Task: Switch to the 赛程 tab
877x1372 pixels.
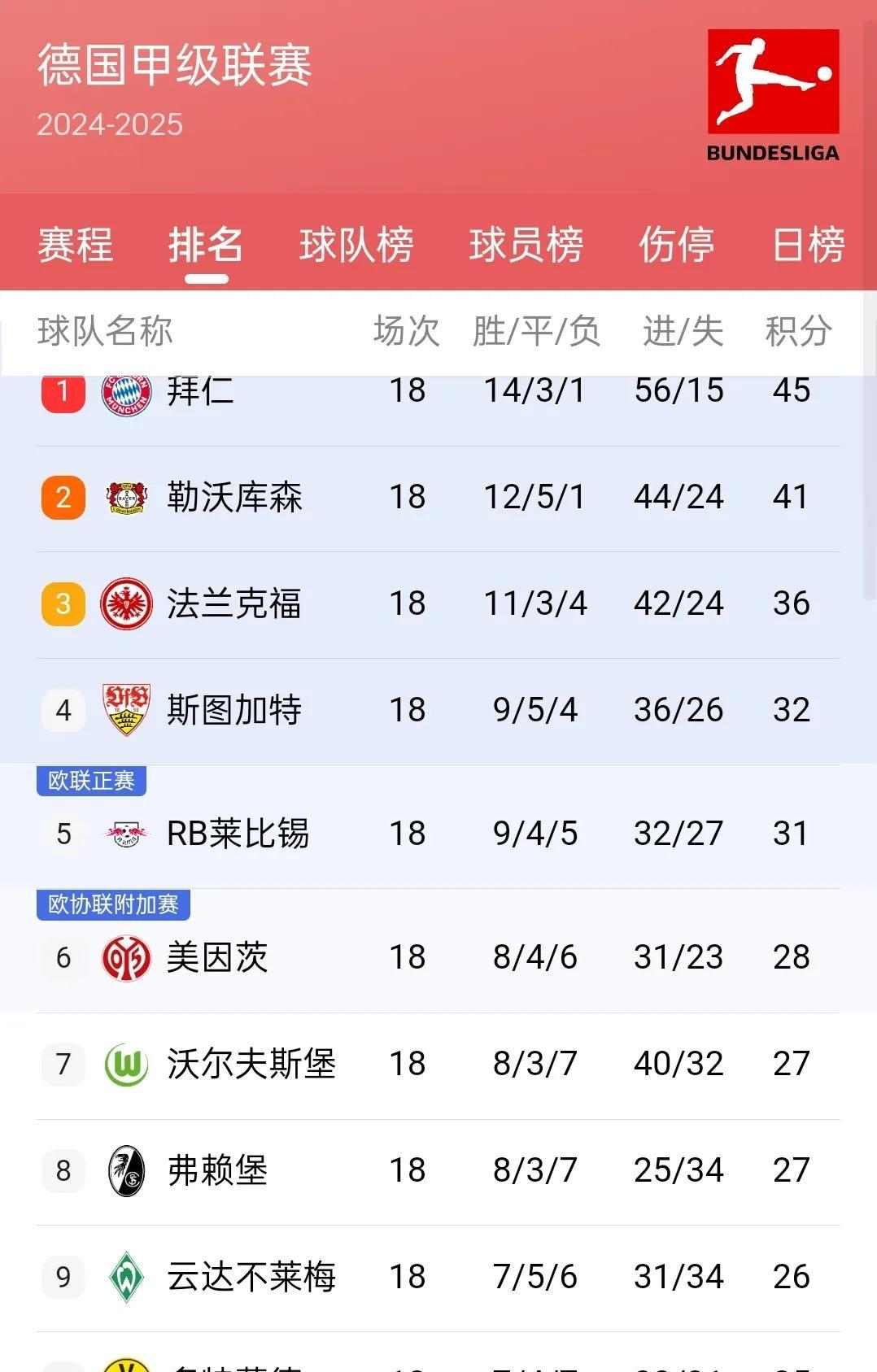Action: [73, 246]
